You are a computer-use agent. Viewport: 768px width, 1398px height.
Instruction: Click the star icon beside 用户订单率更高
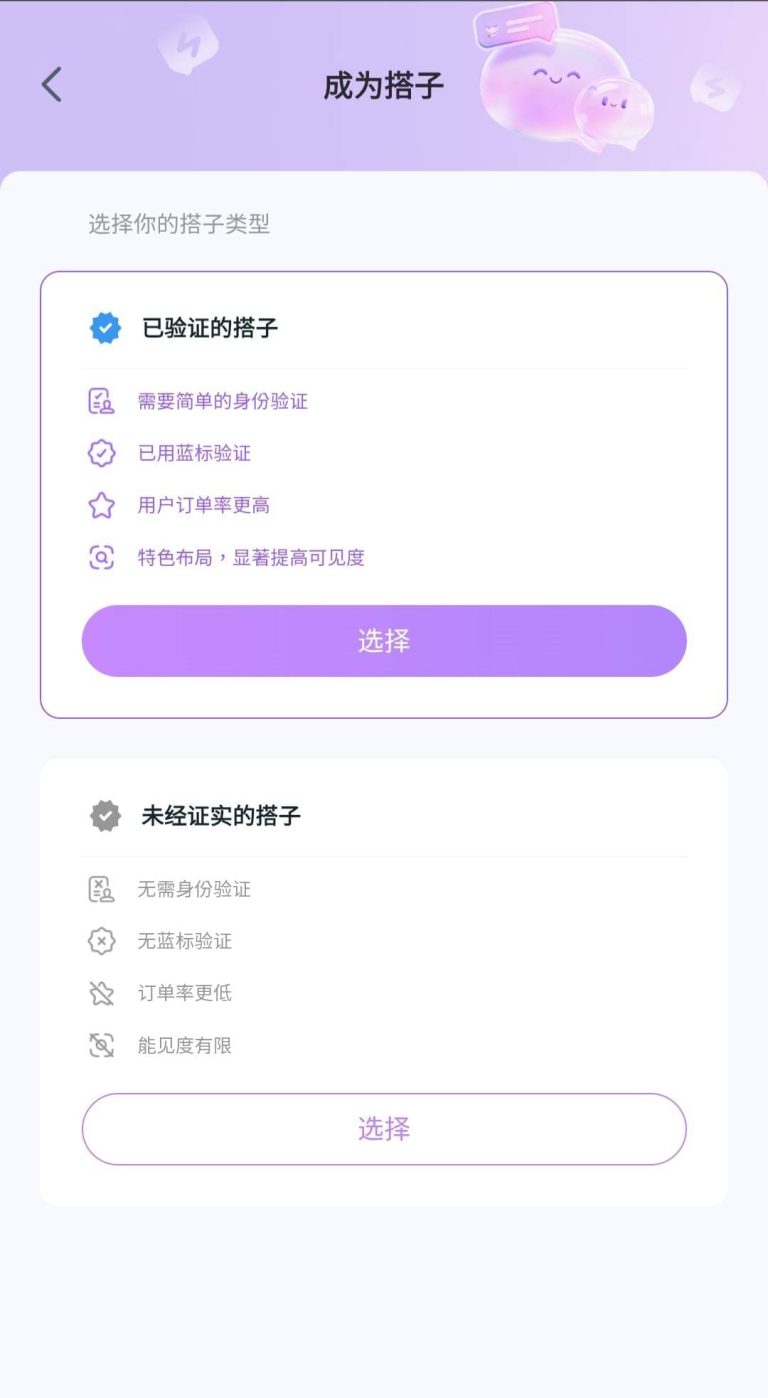(101, 505)
